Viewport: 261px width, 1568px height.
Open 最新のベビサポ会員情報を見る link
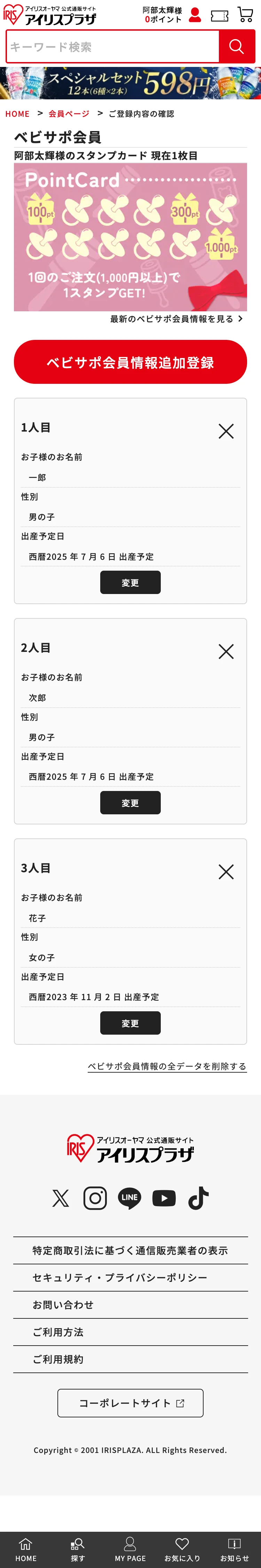pyautogui.click(x=176, y=319)
